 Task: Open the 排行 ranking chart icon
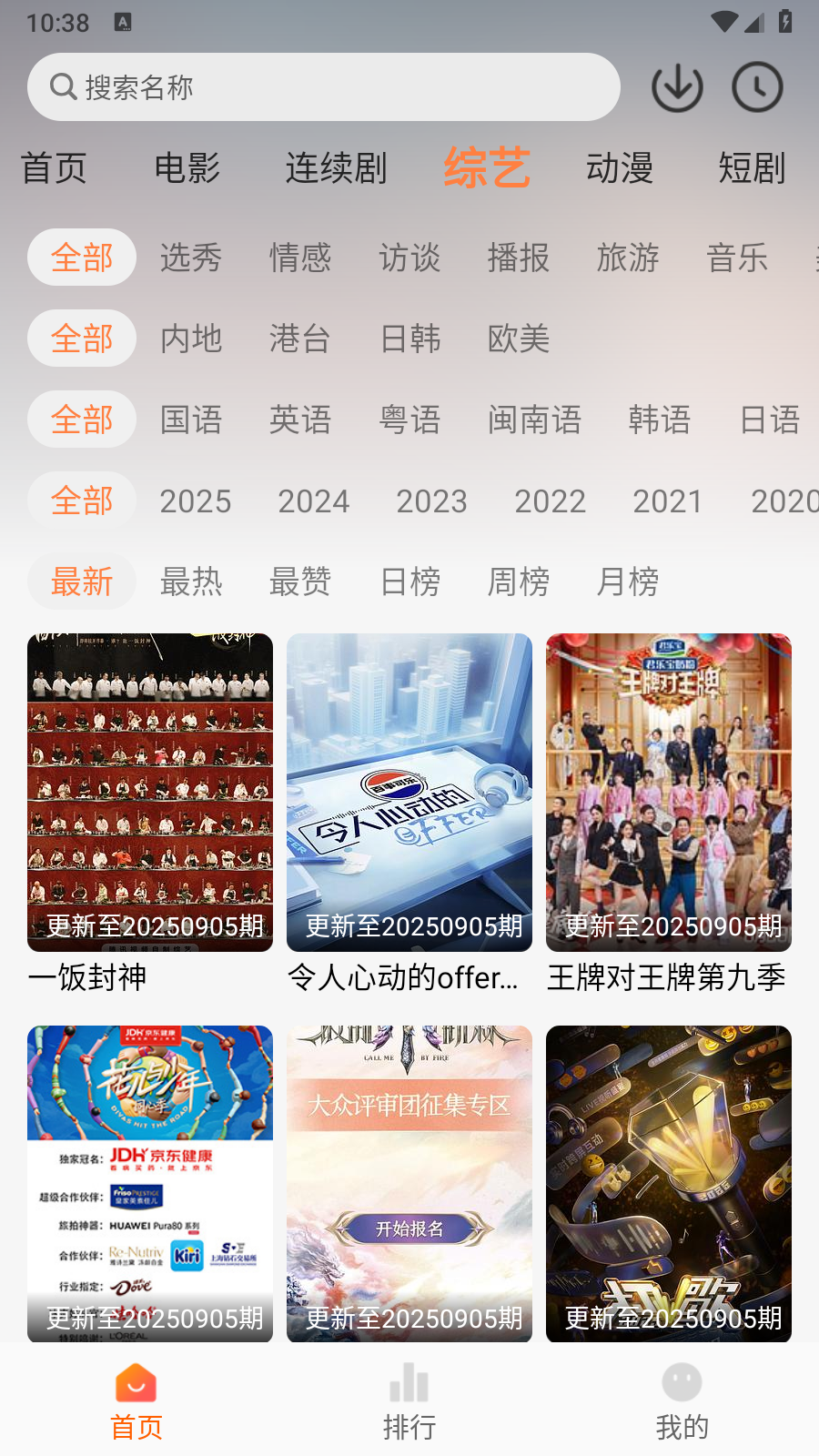(x=409, y=1382)
